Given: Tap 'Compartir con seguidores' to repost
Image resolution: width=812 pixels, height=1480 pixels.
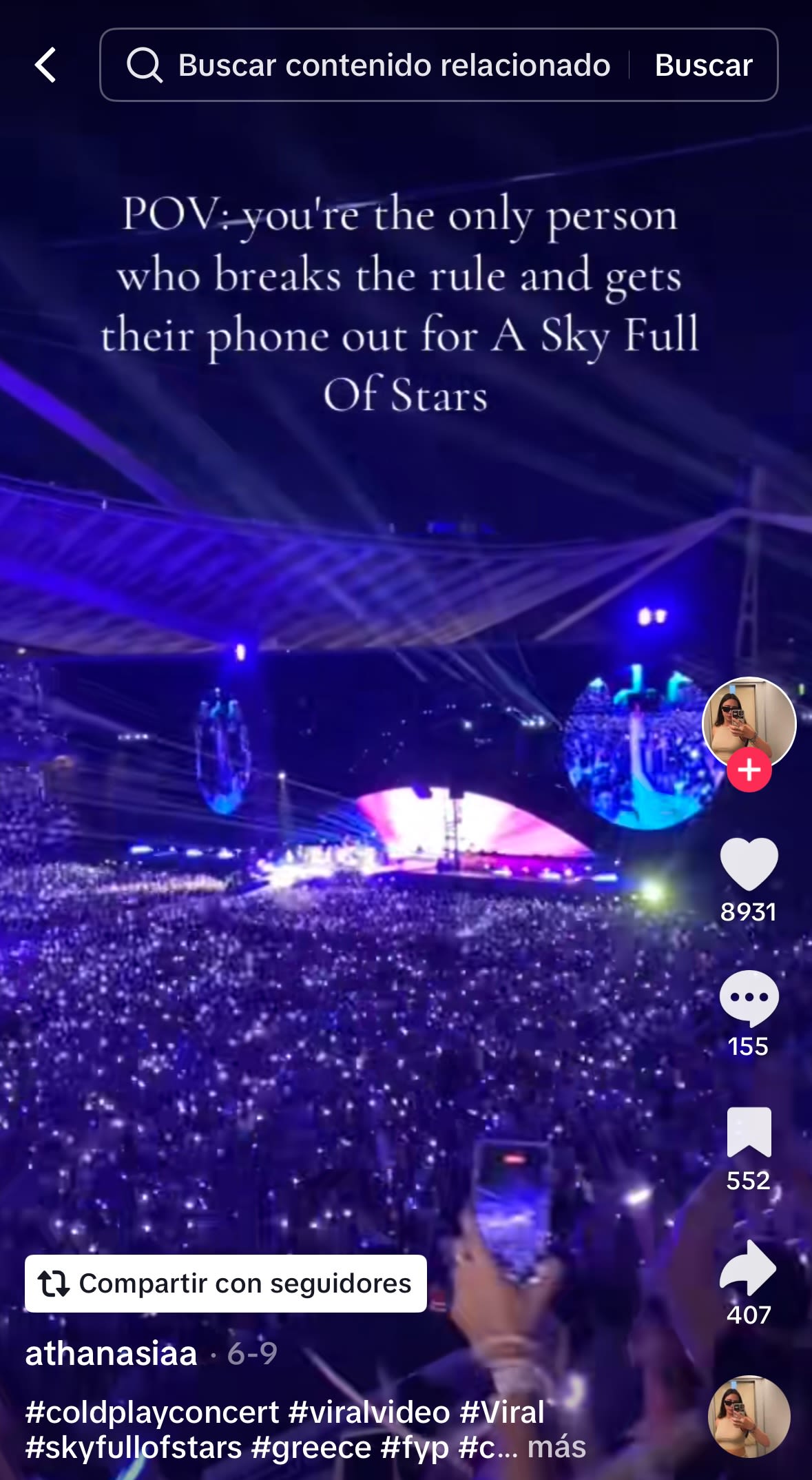Looking at the screenshot, I should click(226, 1284).
